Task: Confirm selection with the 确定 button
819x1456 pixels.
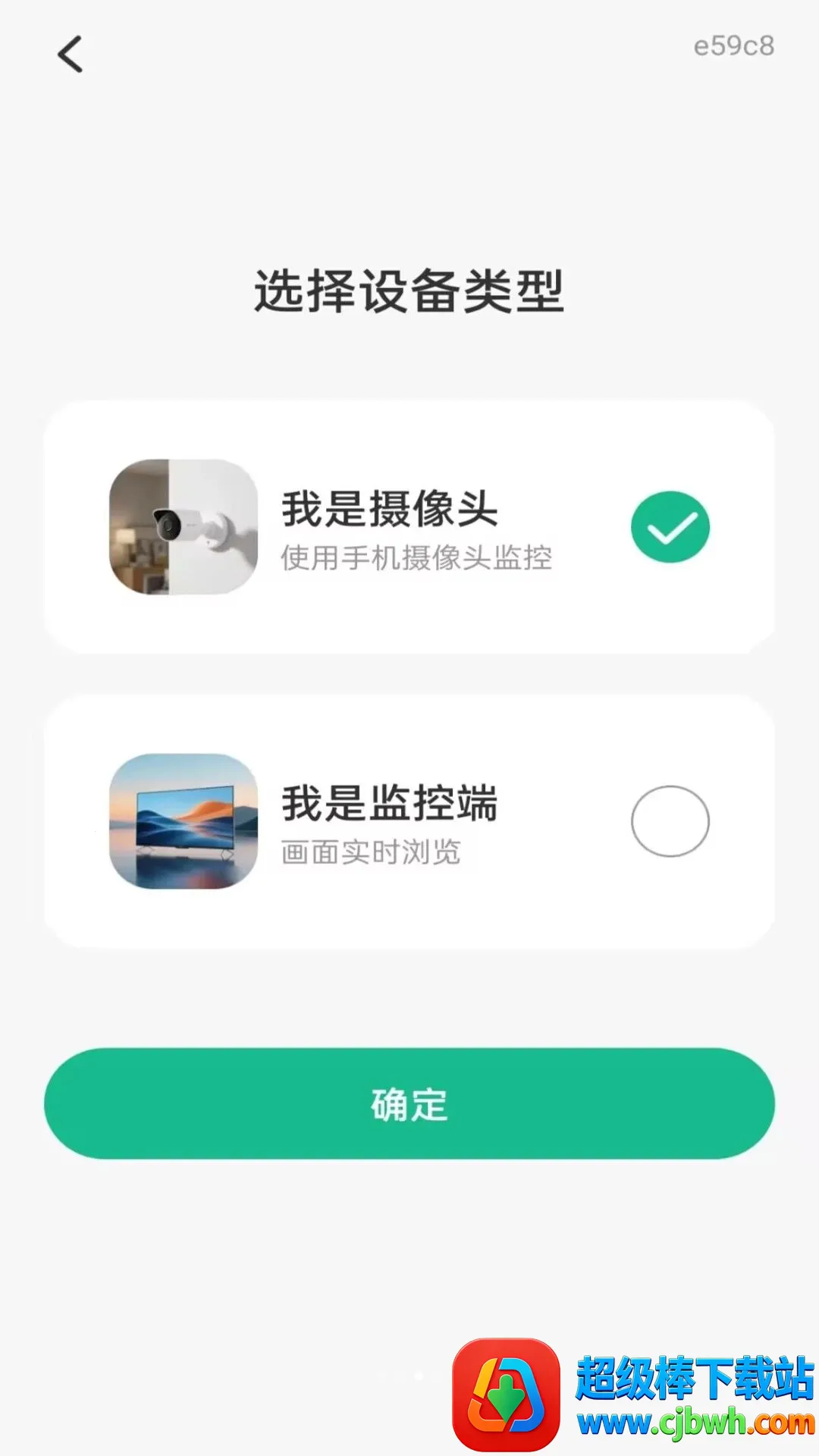Action: [x=409, y=1103]
